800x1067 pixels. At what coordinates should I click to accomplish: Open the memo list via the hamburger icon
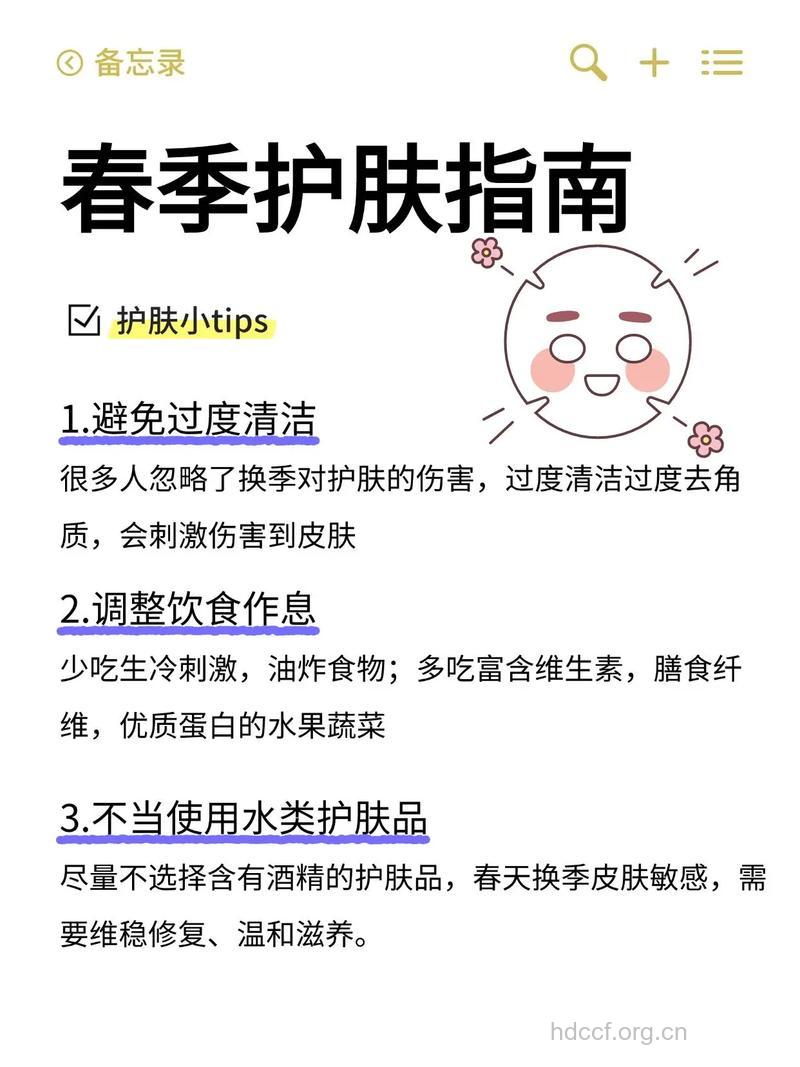coord(722,61)
